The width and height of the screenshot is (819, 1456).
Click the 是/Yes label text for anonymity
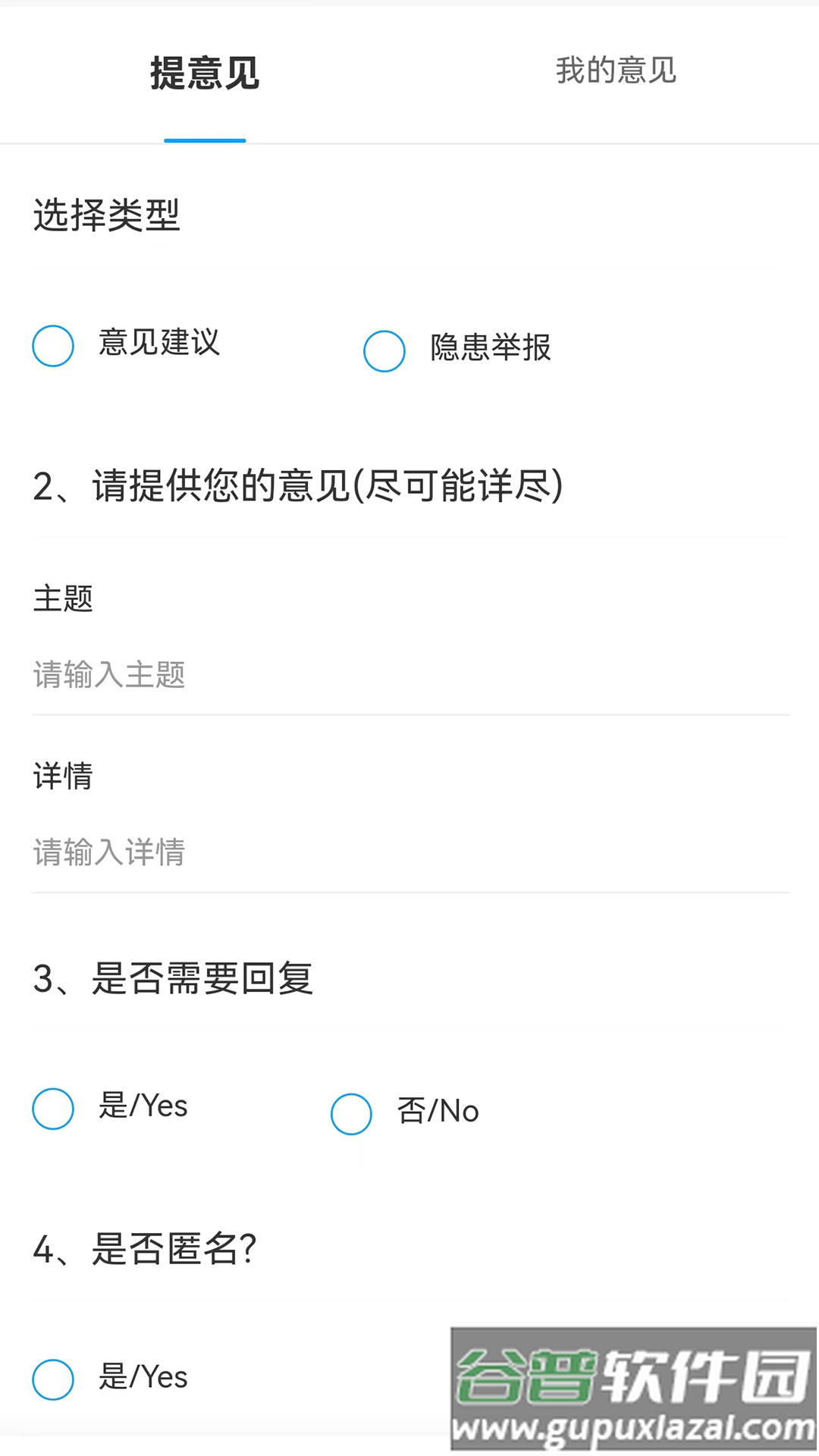point(144,1377)
